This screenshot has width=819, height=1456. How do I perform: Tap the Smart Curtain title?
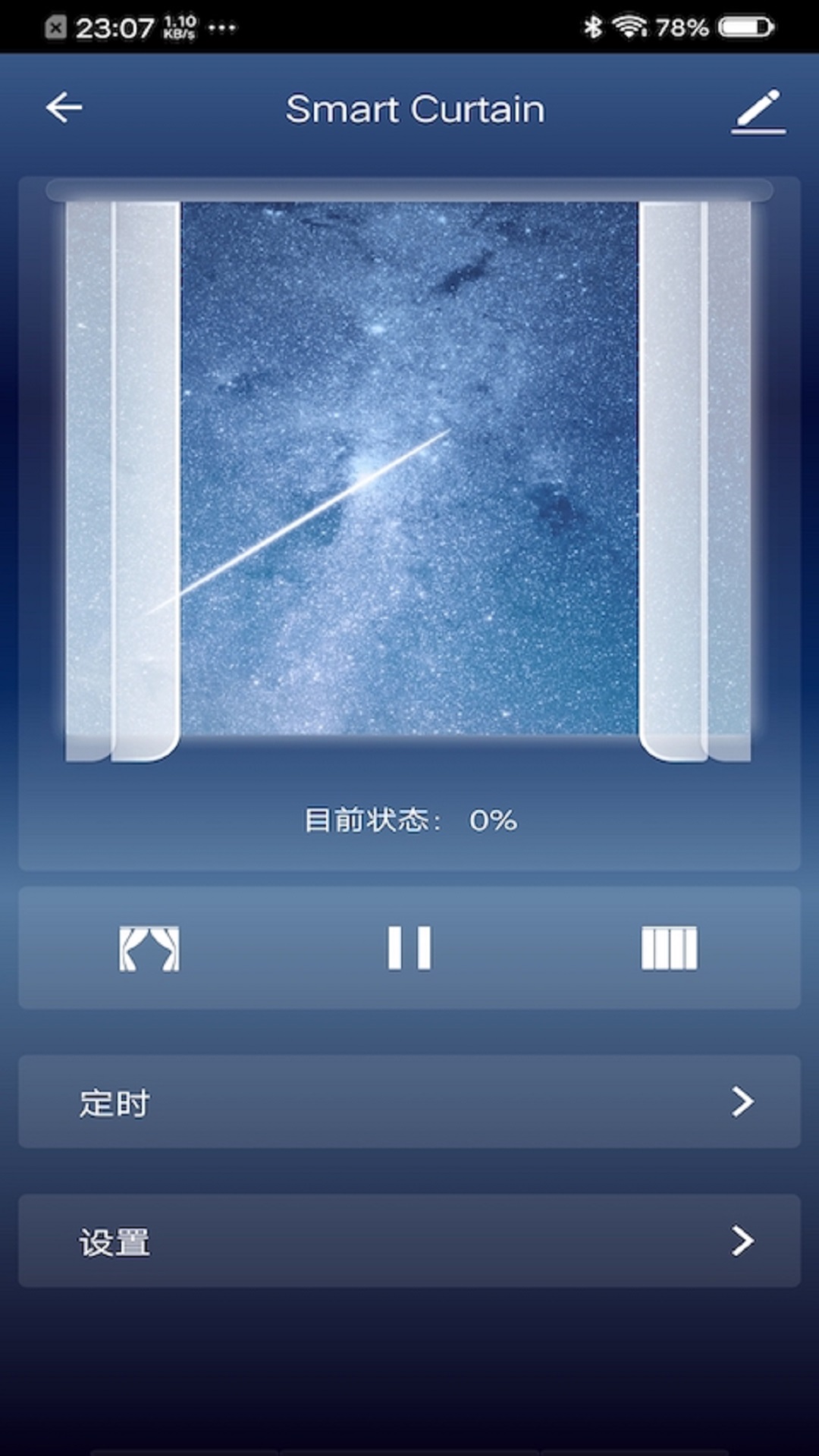coord(414,108)
